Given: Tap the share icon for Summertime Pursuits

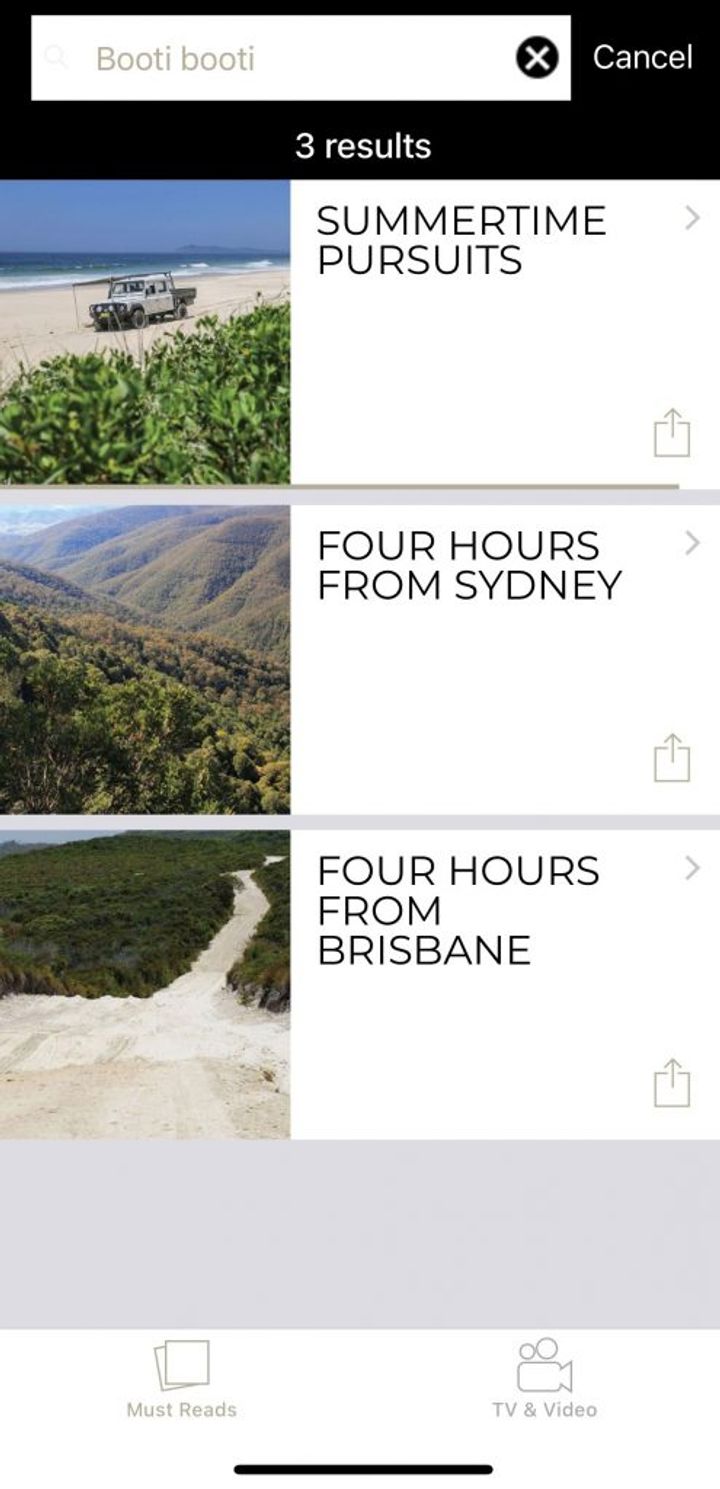Looking at the screenshot, I should pos(674,434).
